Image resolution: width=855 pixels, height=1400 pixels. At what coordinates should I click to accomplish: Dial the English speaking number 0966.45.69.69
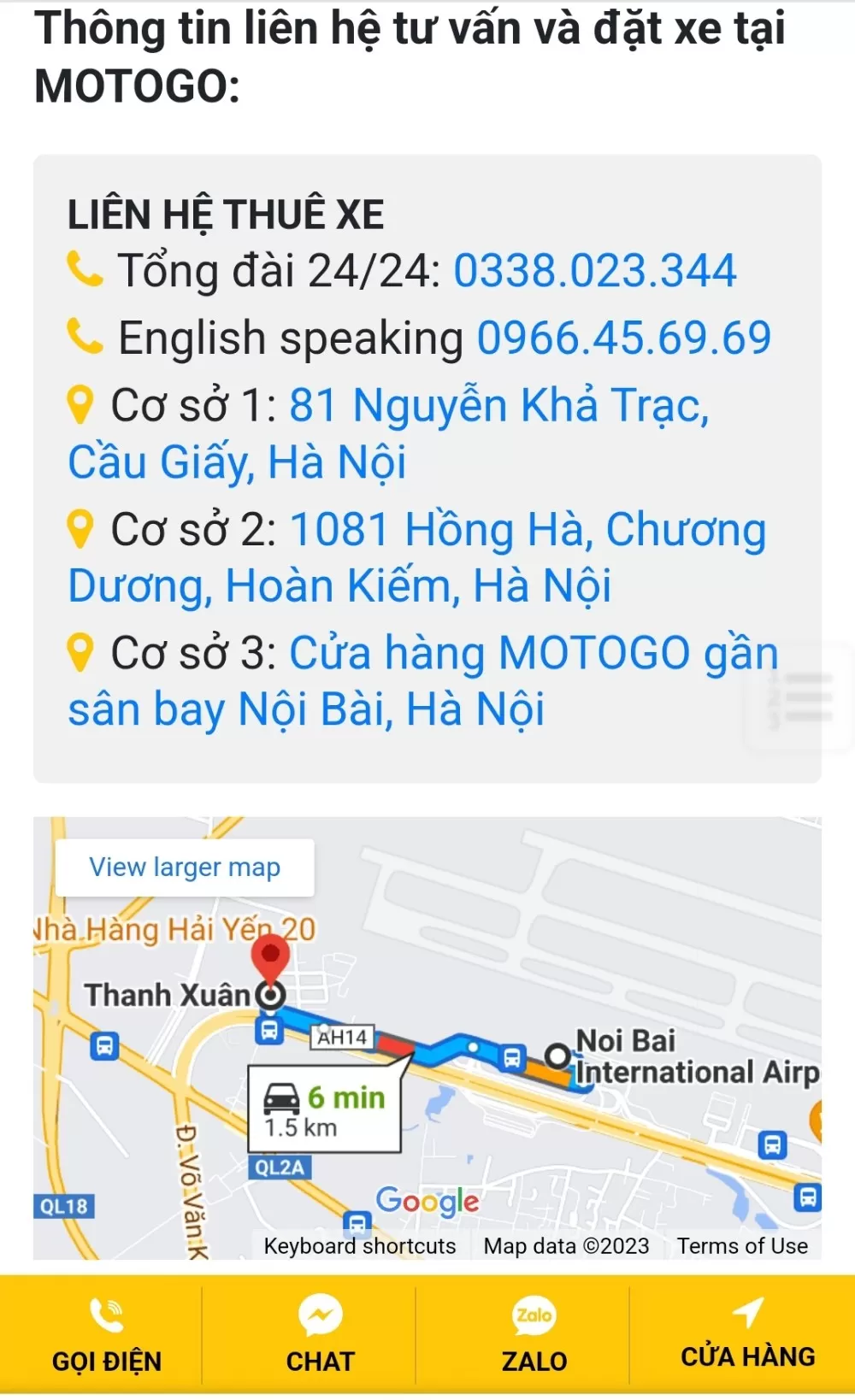[626, 336]
